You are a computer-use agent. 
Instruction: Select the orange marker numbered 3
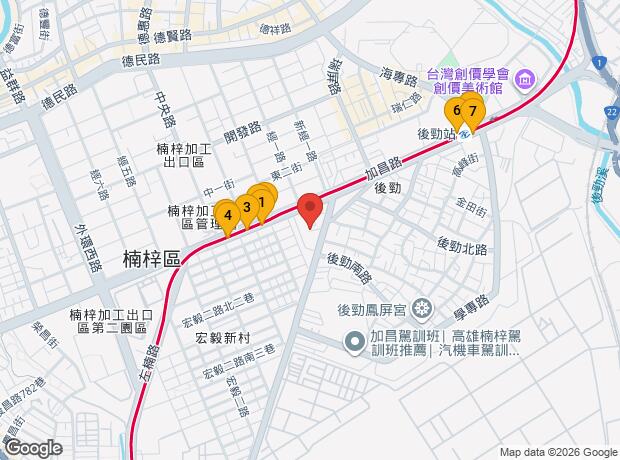coord(246,207)
